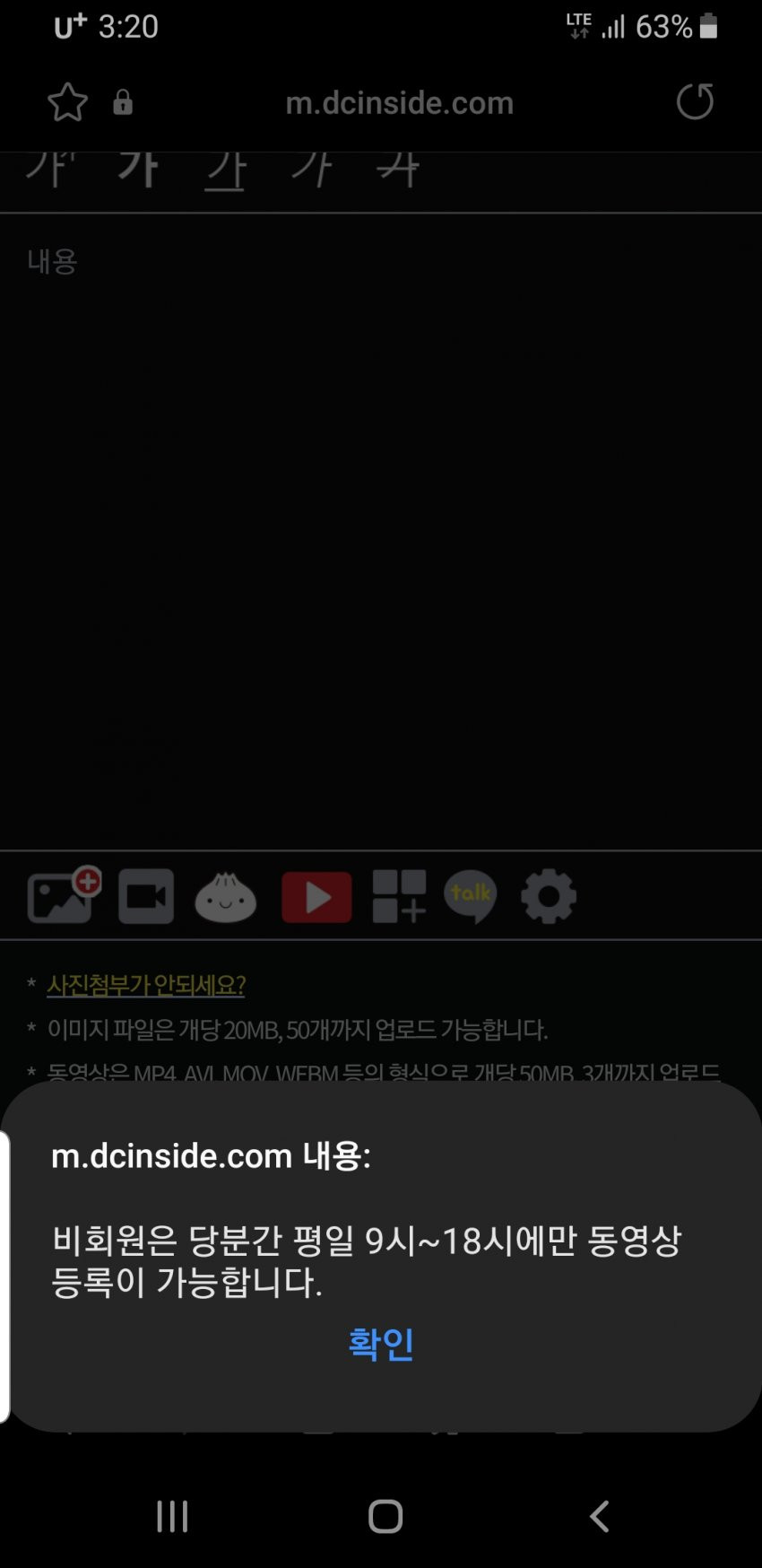Open the m.dcinside.com address bar
The height and width of the screenshot is (1568, 762).
(x=399, y=103)
